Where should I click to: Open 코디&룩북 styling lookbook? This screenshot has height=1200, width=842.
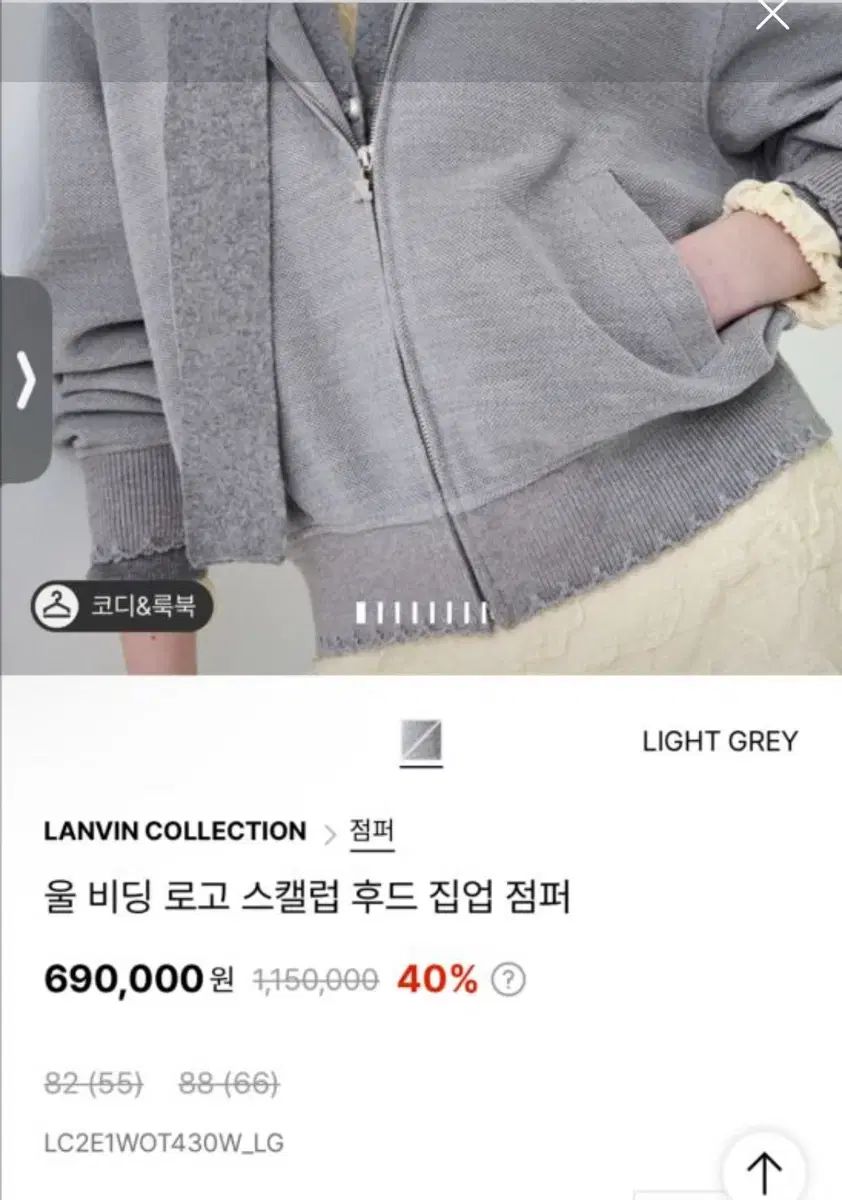coord(122,605)
